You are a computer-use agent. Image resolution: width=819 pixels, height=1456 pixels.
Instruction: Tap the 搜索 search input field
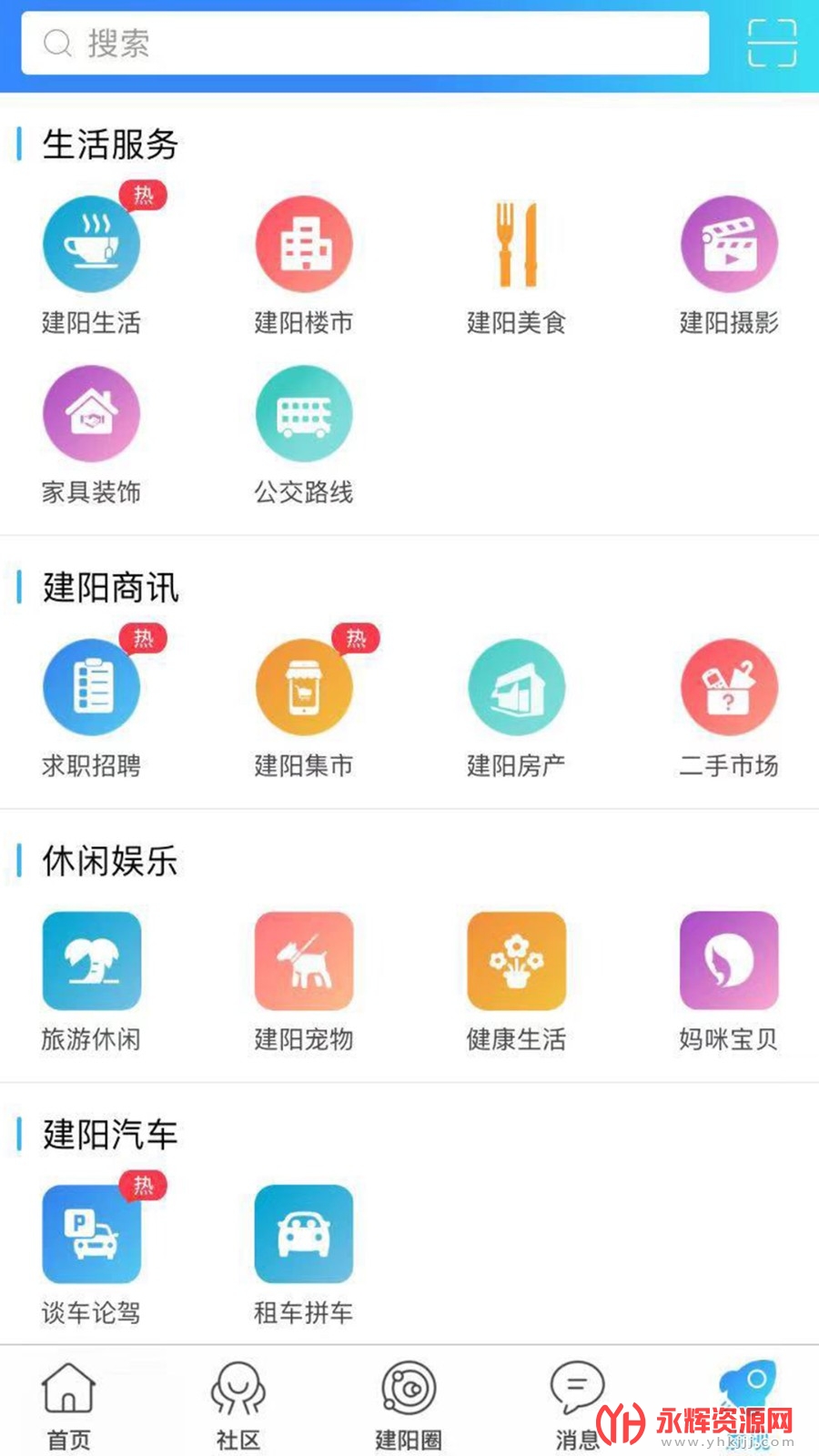[364, 43]
